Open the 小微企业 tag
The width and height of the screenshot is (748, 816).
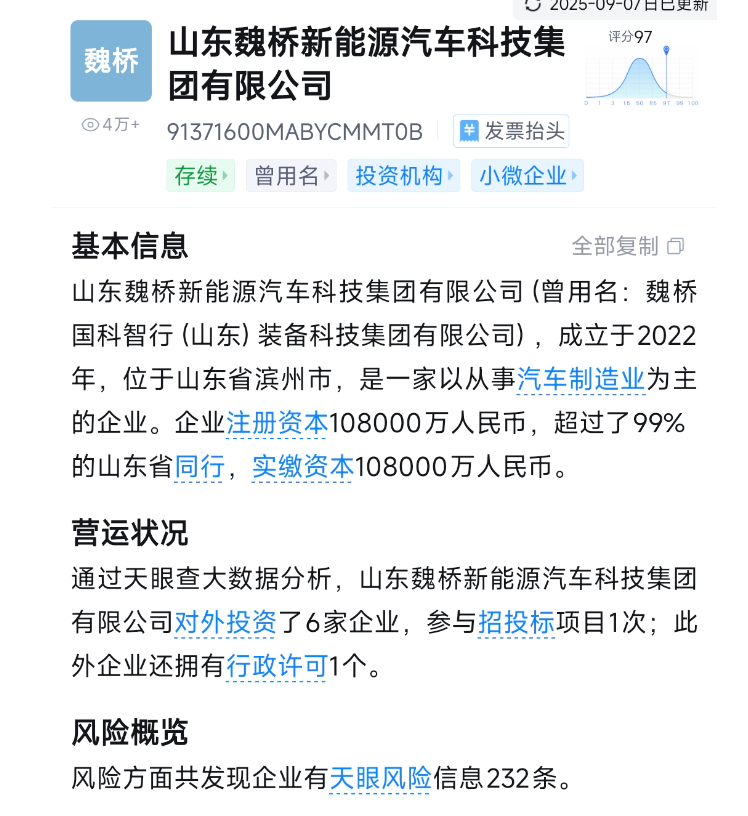[527, 176]
